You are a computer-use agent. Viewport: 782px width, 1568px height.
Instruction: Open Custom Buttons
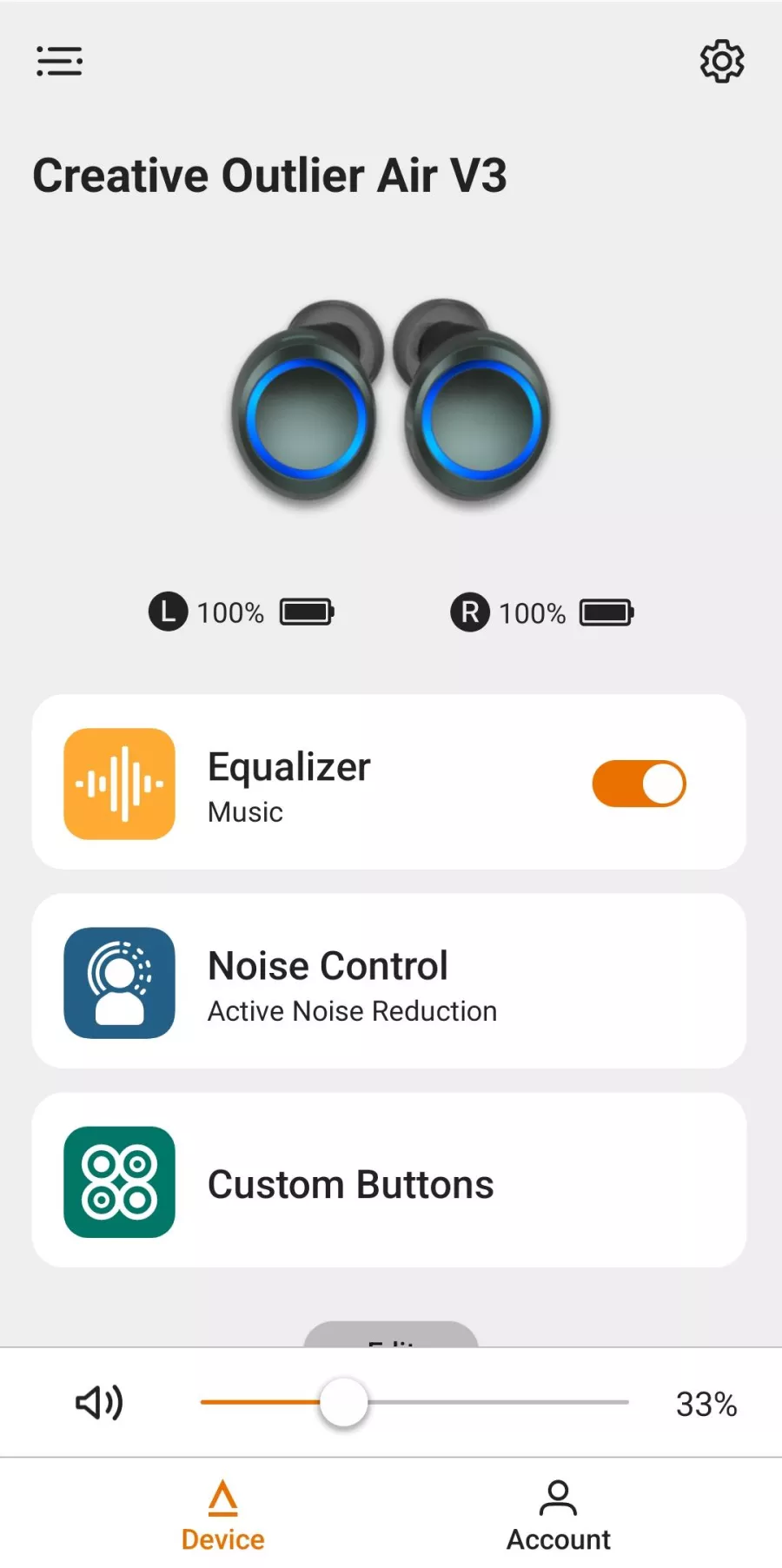point(389,1181)
